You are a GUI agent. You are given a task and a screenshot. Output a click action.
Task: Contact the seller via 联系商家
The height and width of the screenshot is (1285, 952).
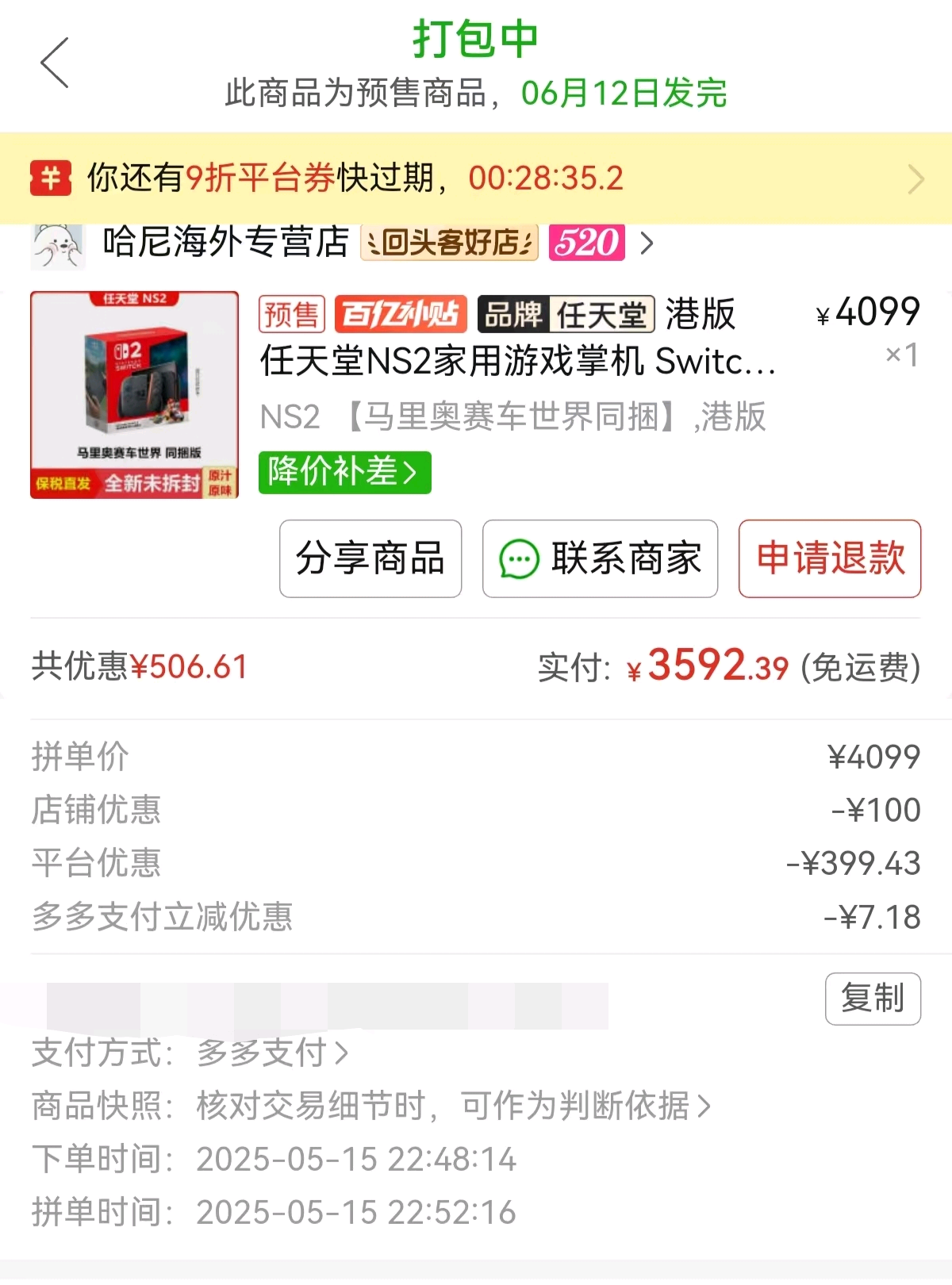[x=600, y=558]
